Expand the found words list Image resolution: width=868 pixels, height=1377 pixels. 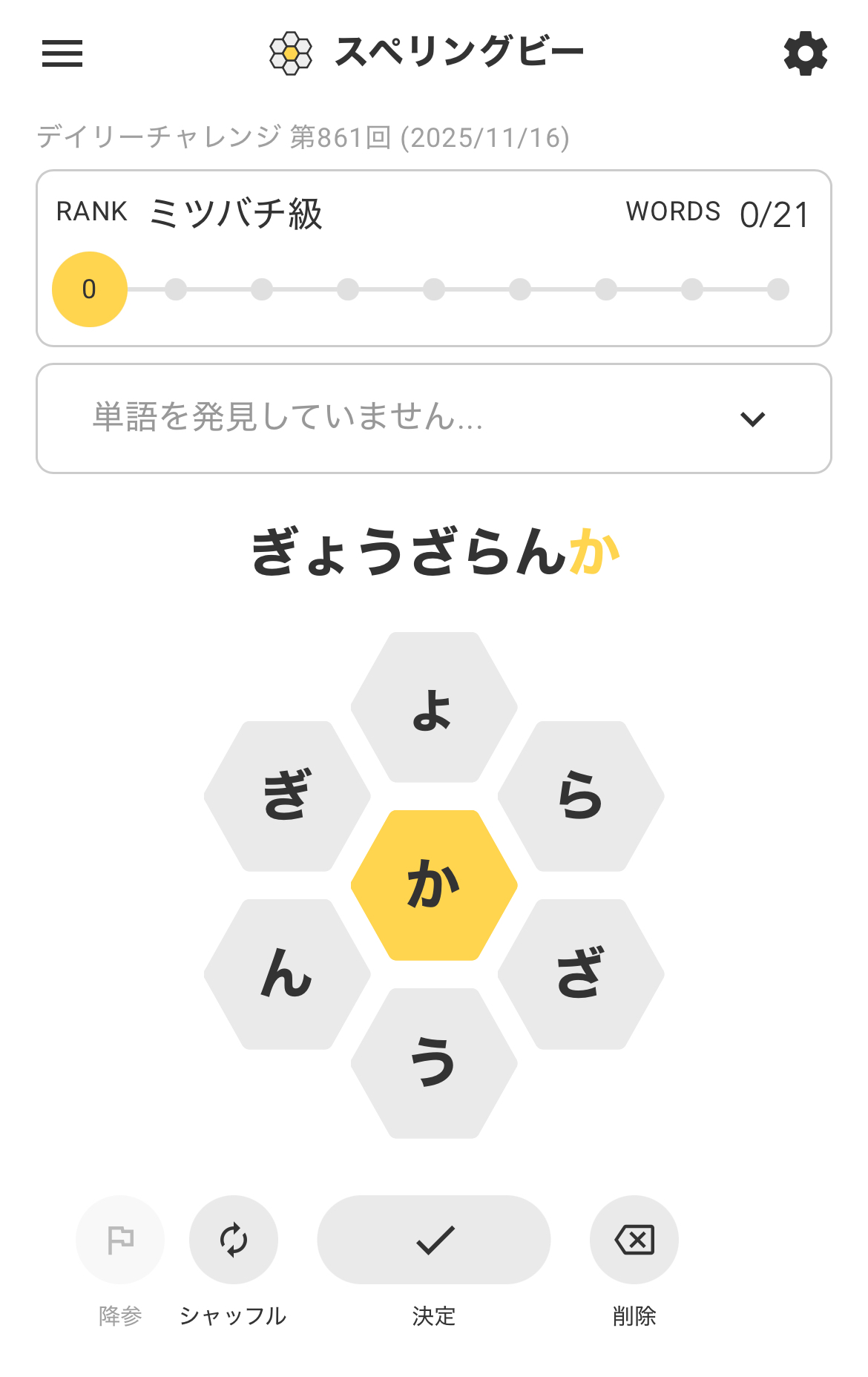752,419
